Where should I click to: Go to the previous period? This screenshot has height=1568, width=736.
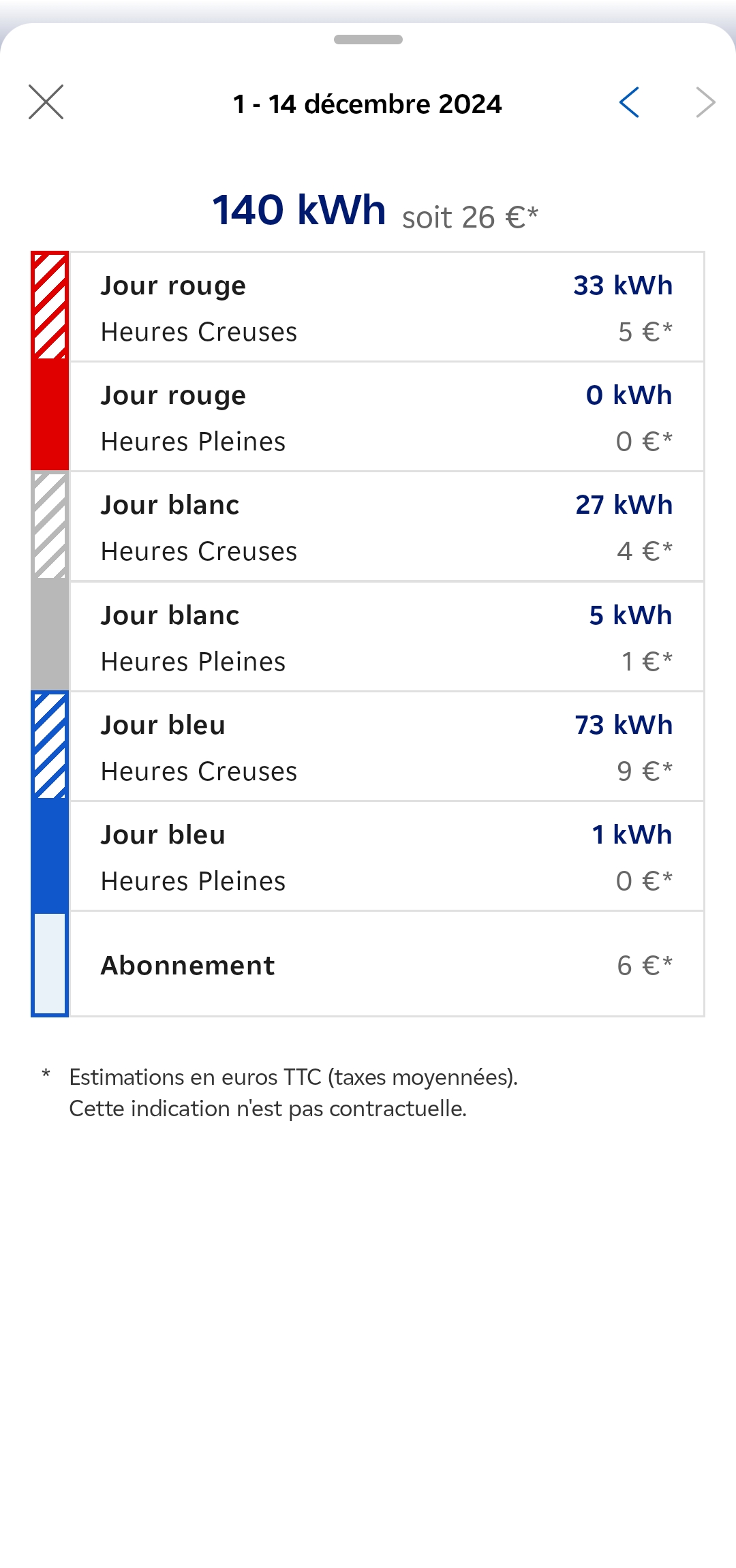(629, 103)
